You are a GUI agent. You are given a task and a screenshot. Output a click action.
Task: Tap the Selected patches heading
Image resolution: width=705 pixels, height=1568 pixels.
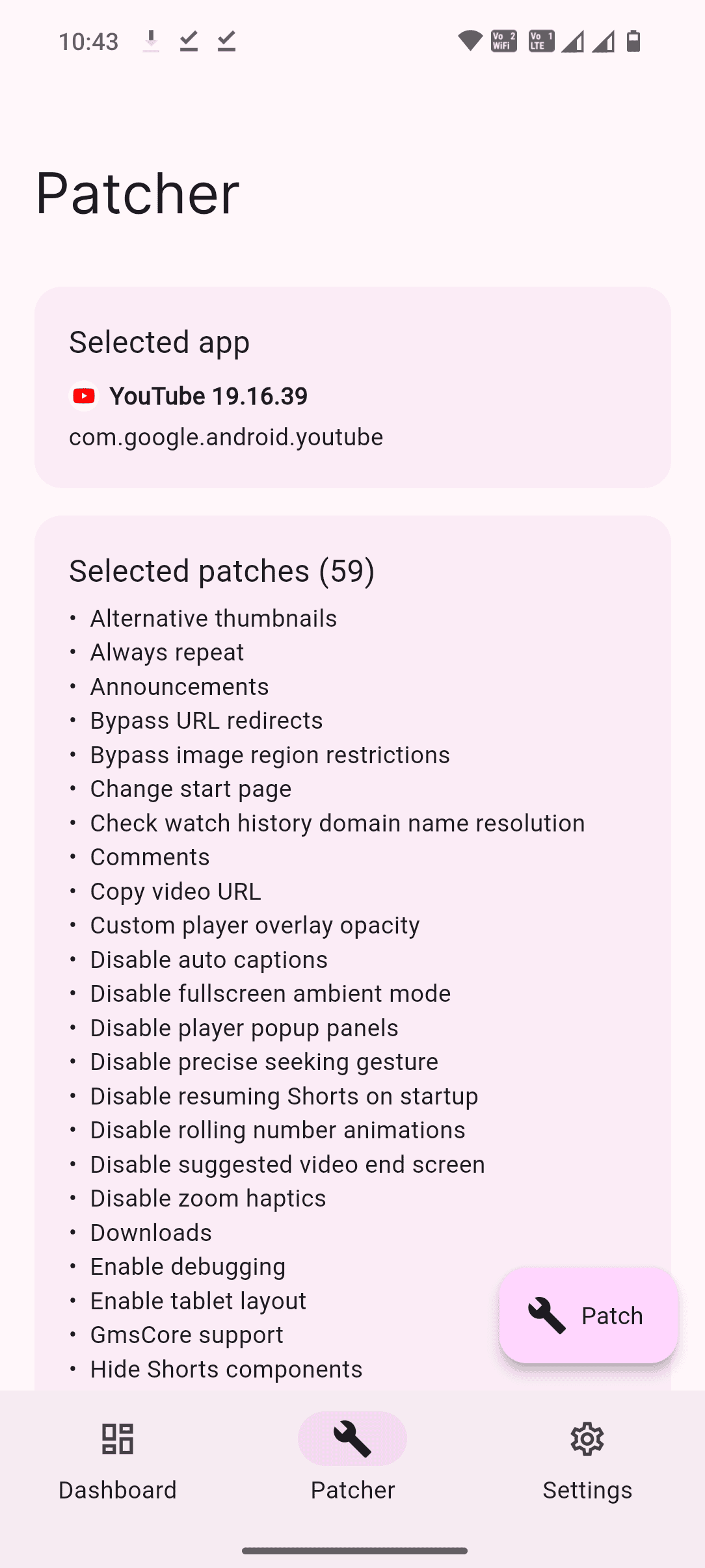click(222, 570)
